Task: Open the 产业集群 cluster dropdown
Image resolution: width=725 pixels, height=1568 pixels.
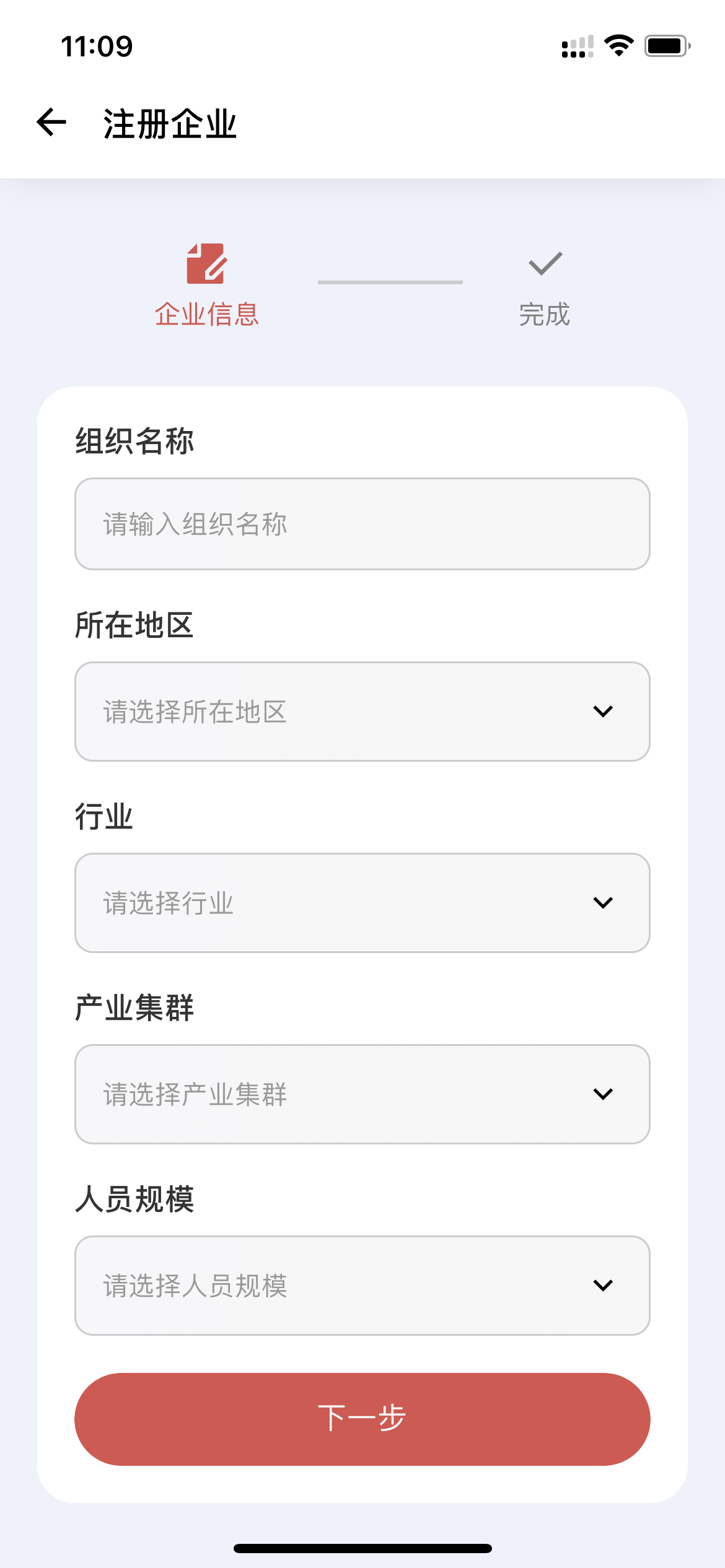Action: [362, 1094]
